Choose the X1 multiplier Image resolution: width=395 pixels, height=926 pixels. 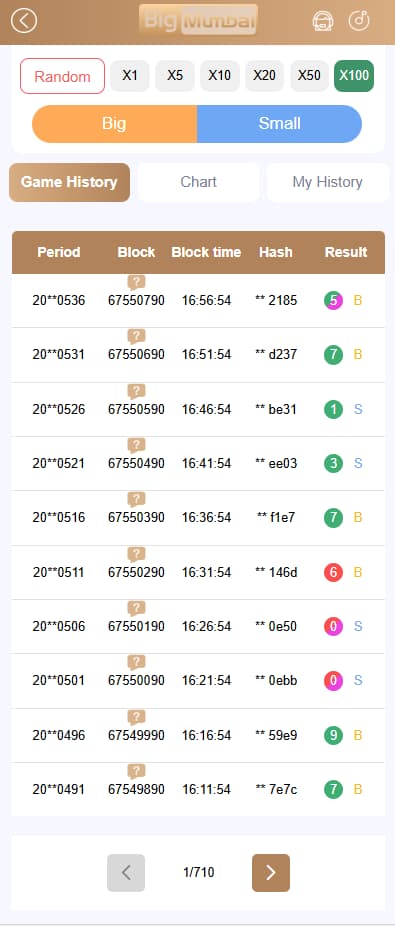click(130, 76)
